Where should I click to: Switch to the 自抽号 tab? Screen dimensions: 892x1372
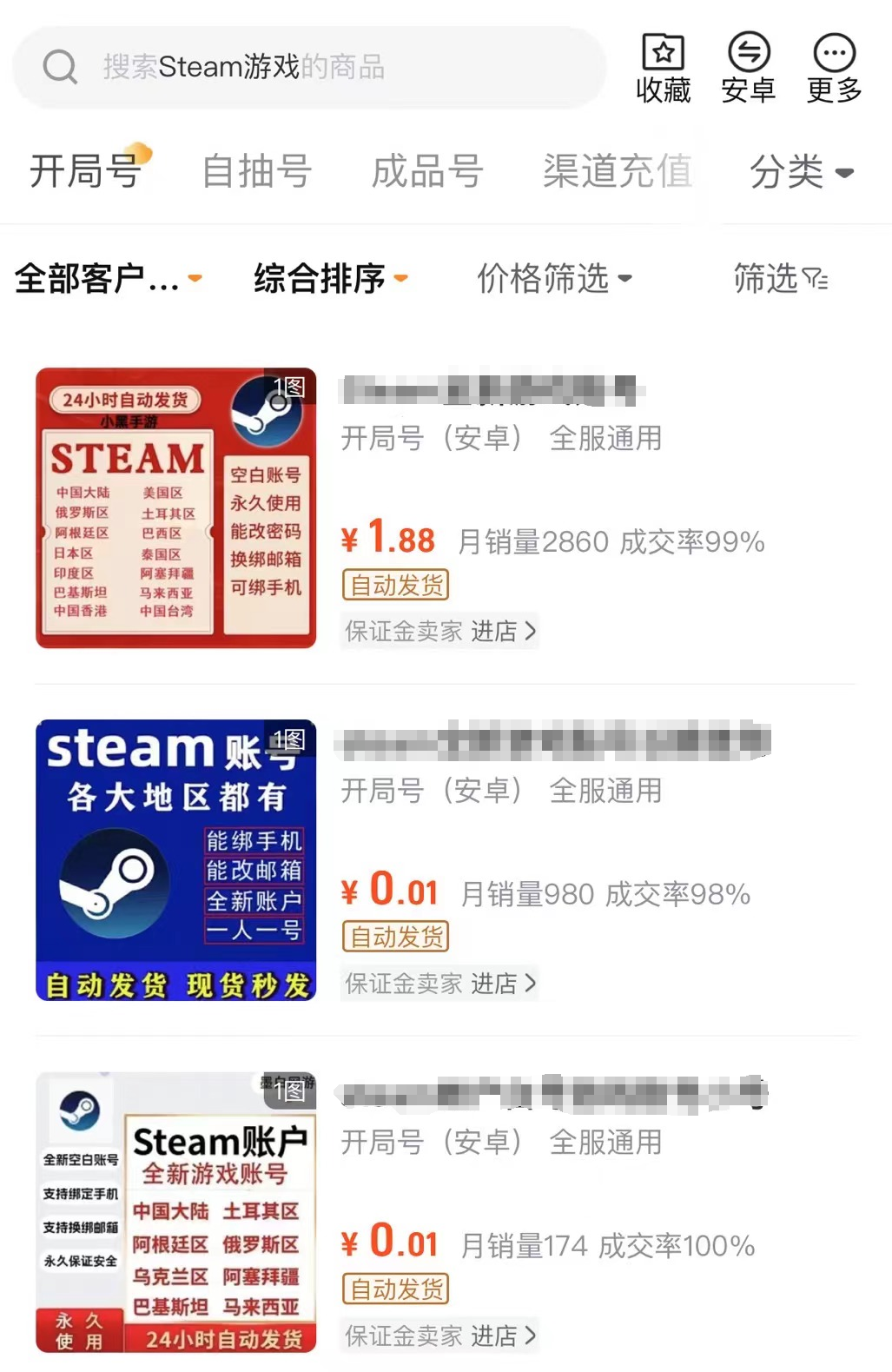(x=256, y=170)
